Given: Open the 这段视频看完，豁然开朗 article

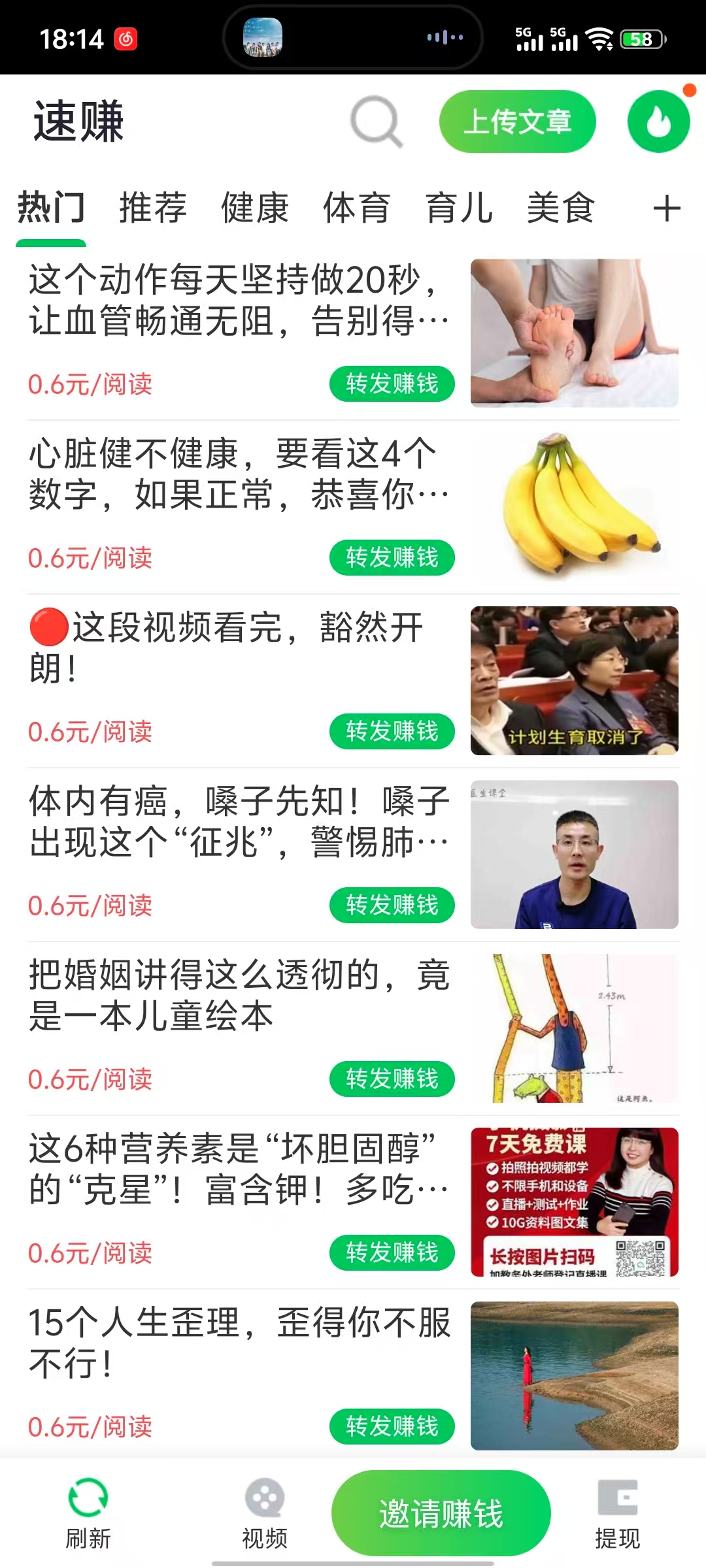Looking at the screenshot, I should (239, 647).
